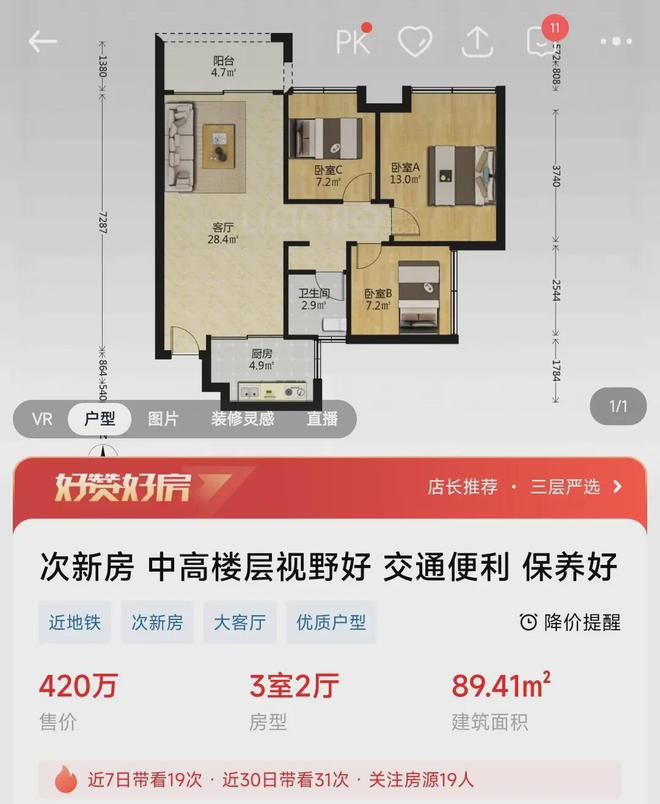The image size is (660, 804).
Task: Open the PK compare feature
Action: pos(353,40)
